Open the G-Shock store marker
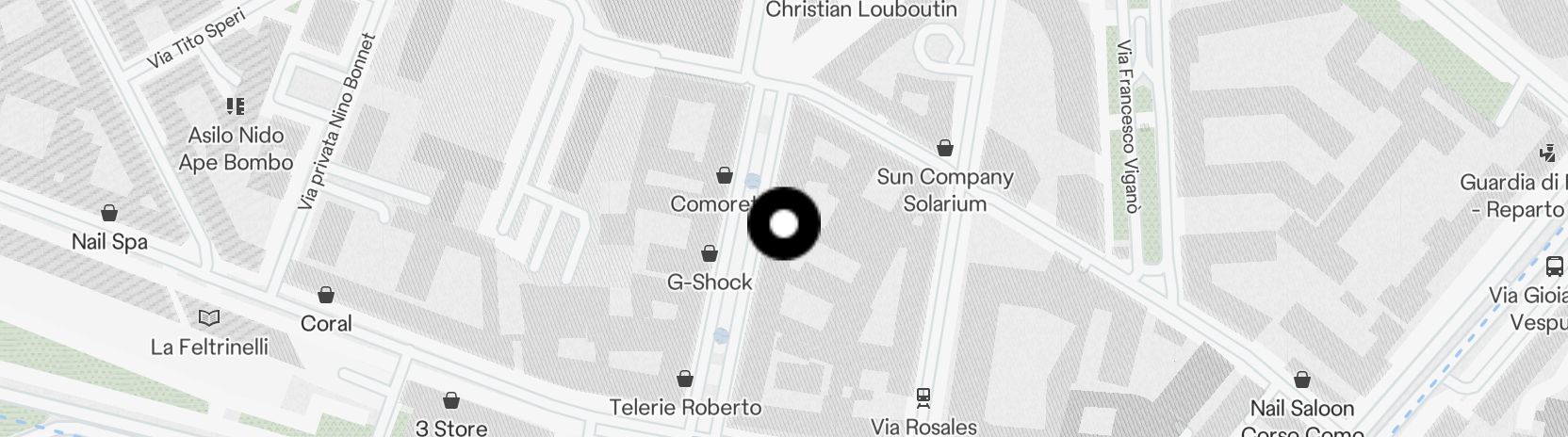 [710, 254]
